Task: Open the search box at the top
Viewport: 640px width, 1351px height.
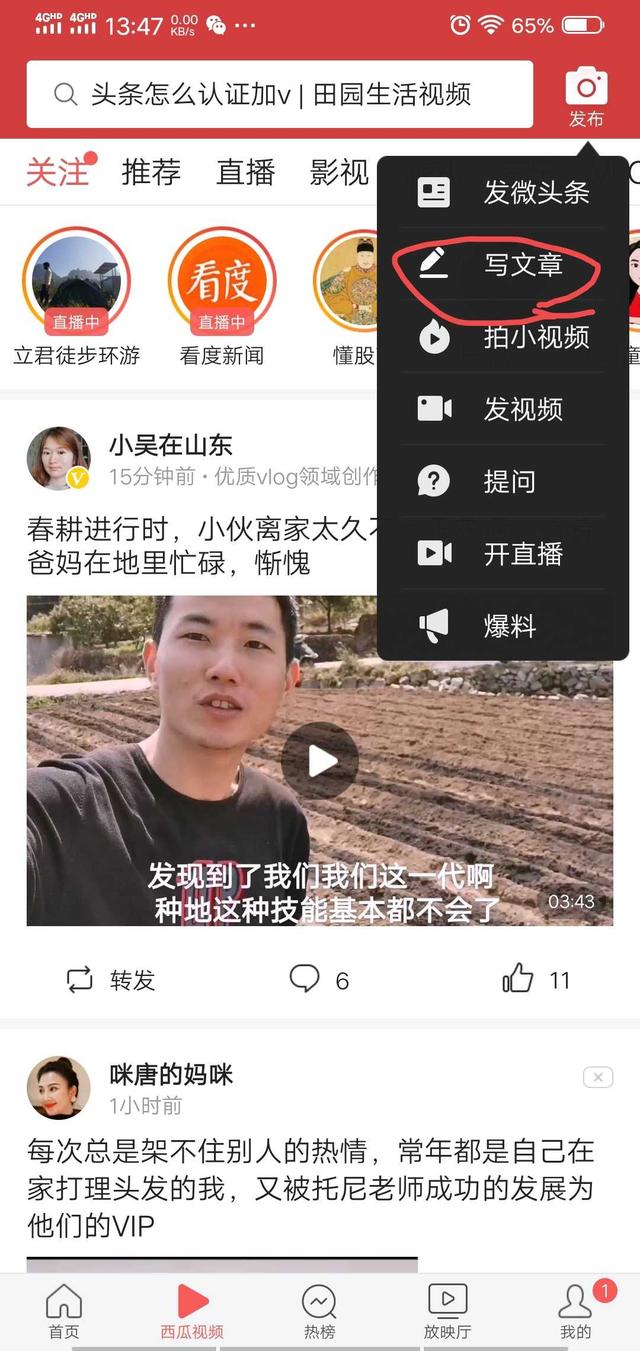Action: (x=280, y=95)
